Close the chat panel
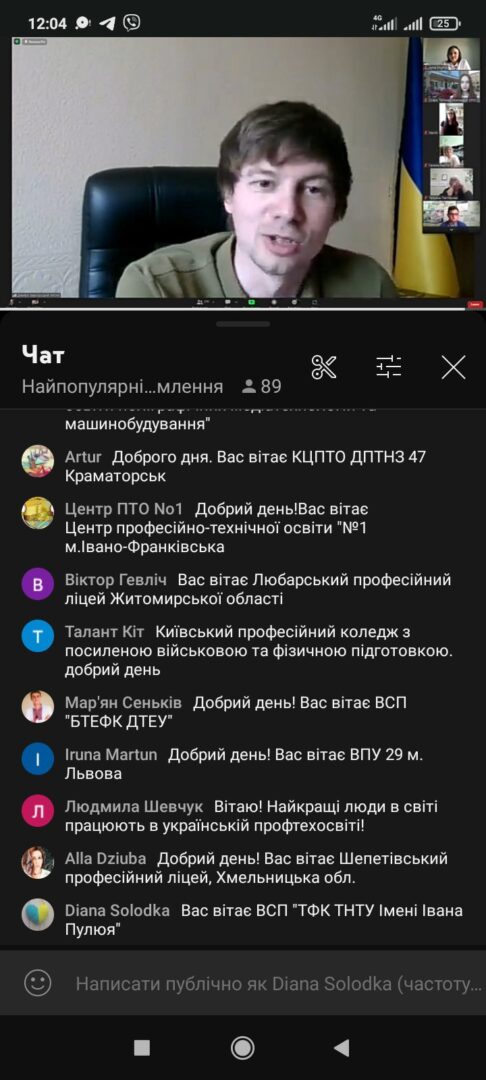 tap(453, 367)
